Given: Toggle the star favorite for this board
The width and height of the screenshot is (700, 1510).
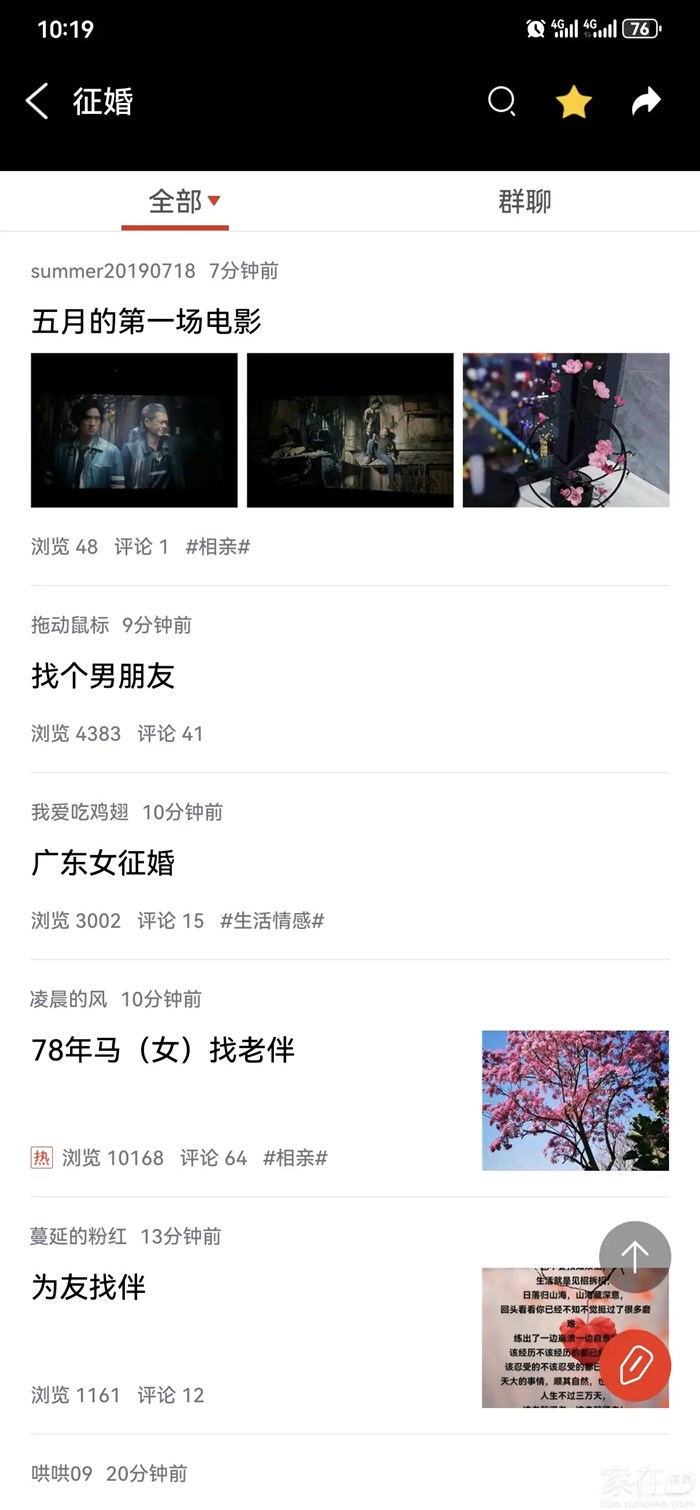Looking at the screenshot, I should tap(574, 101).
